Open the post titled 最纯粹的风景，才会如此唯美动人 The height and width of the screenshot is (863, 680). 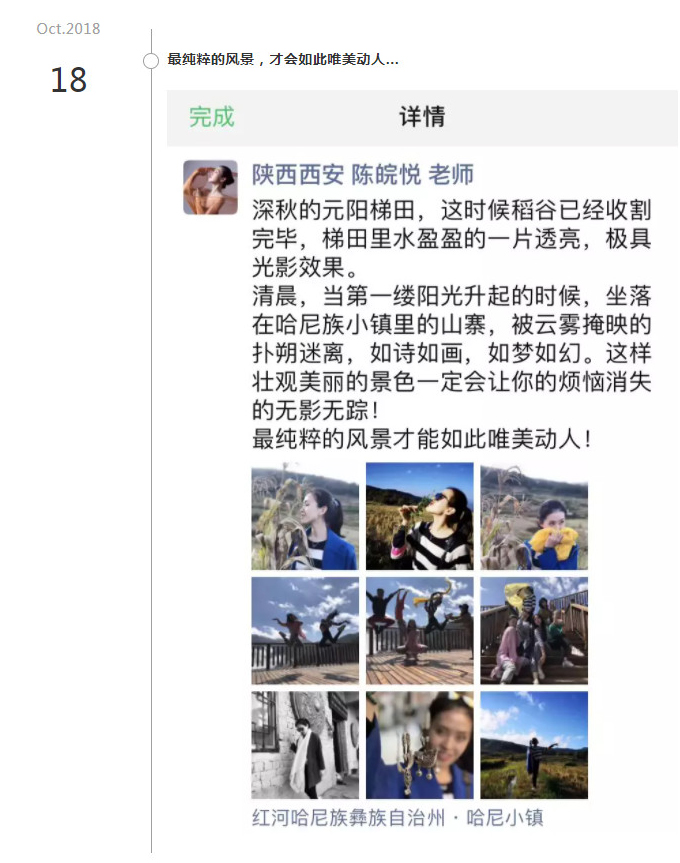pos(283,60)
